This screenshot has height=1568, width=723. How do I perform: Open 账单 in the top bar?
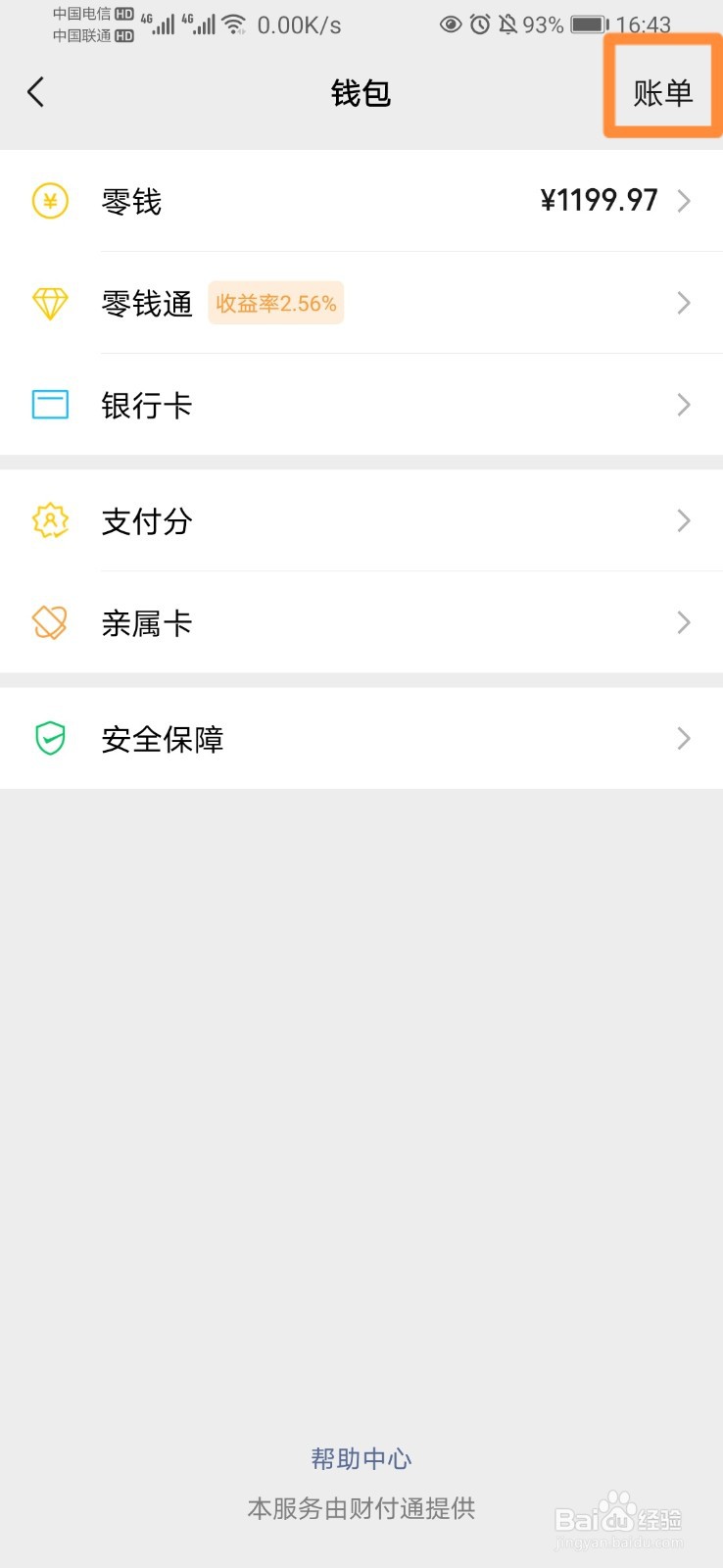pos(662,93)
